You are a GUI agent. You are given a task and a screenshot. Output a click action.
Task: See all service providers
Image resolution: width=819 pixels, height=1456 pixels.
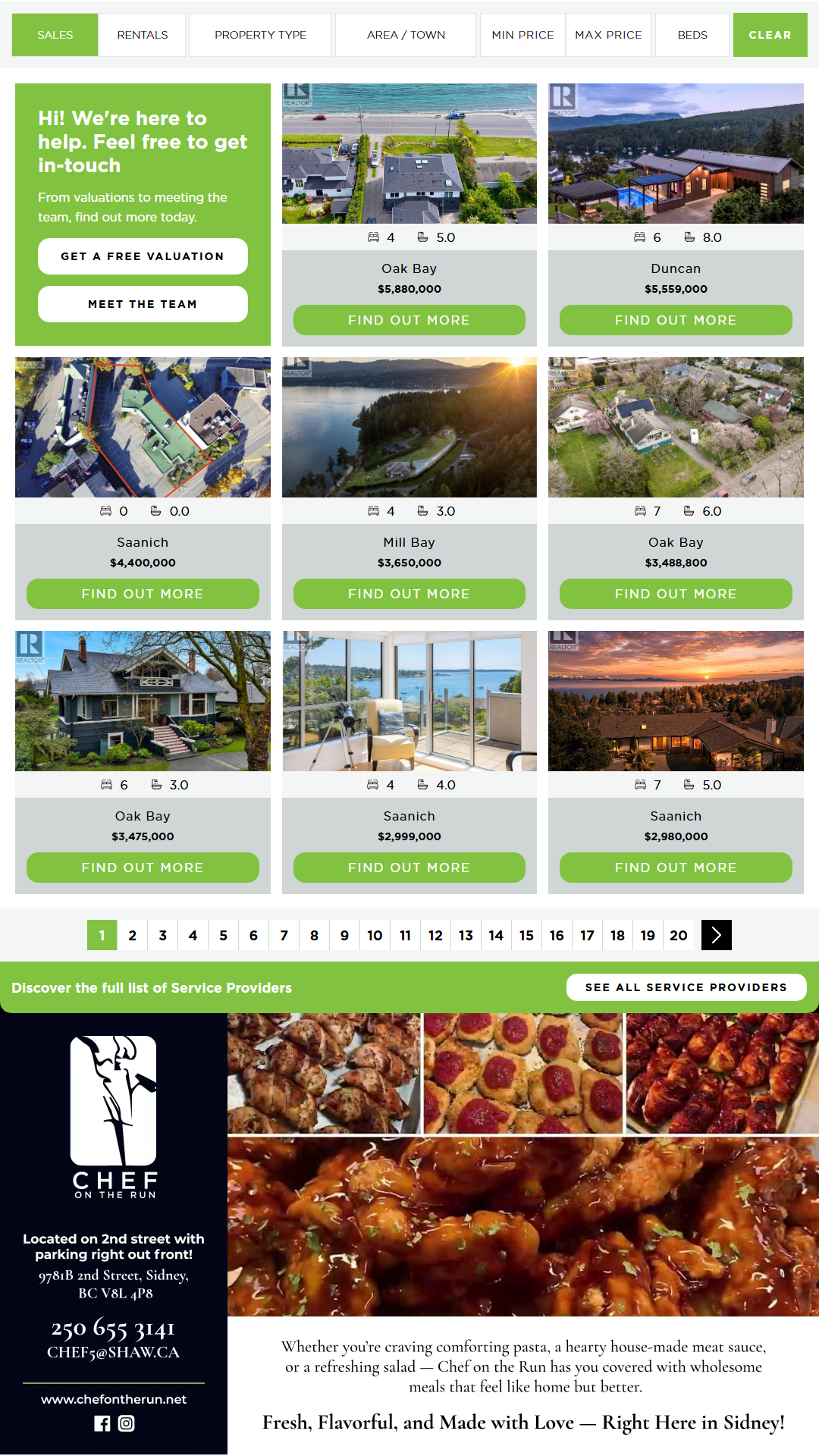pyautogui.click(x=686, y=987)
